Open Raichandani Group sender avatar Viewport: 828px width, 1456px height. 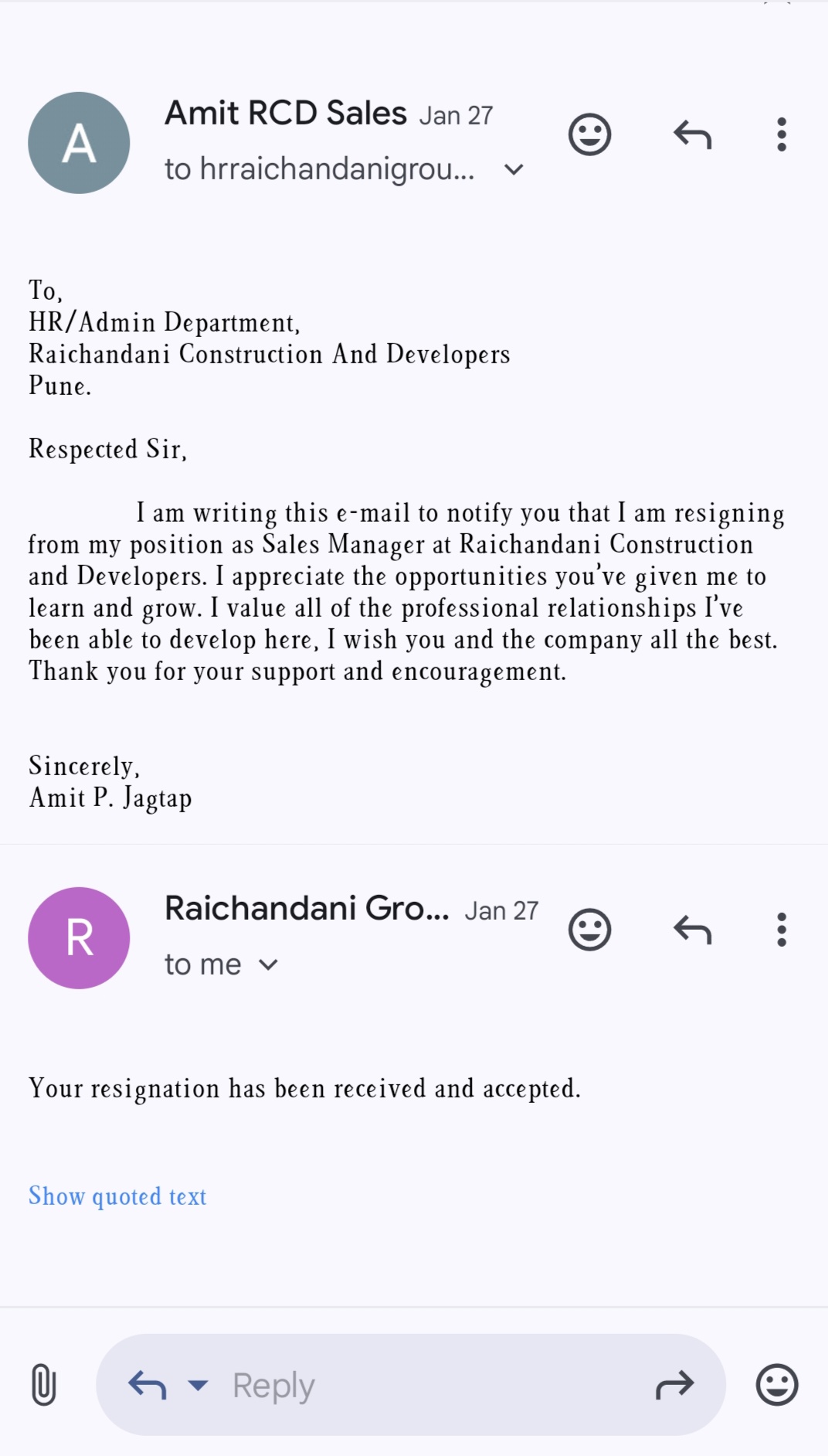(x=79, y=937)
